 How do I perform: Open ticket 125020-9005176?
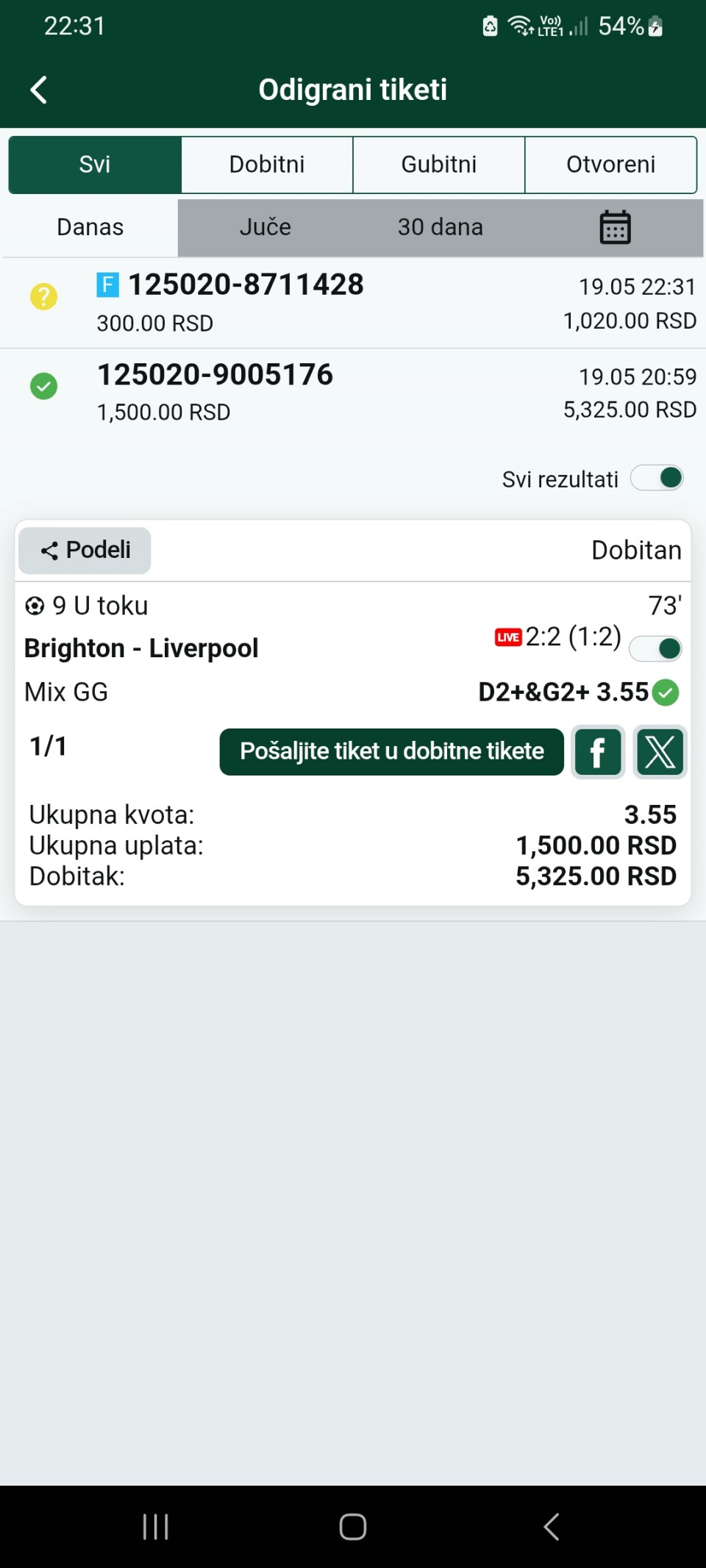[353, 393]
